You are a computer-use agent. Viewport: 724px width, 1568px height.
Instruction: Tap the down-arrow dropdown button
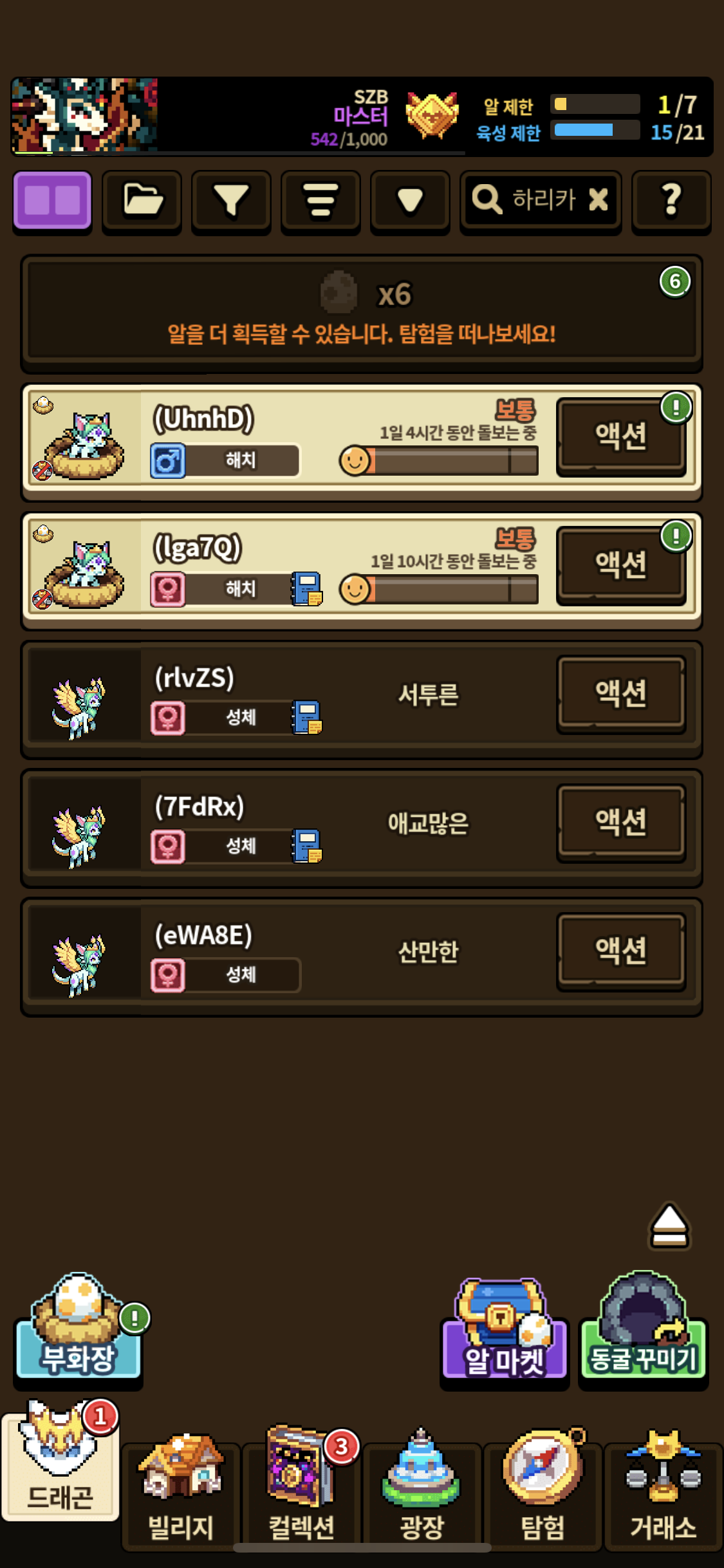click(x=410, y=201)
